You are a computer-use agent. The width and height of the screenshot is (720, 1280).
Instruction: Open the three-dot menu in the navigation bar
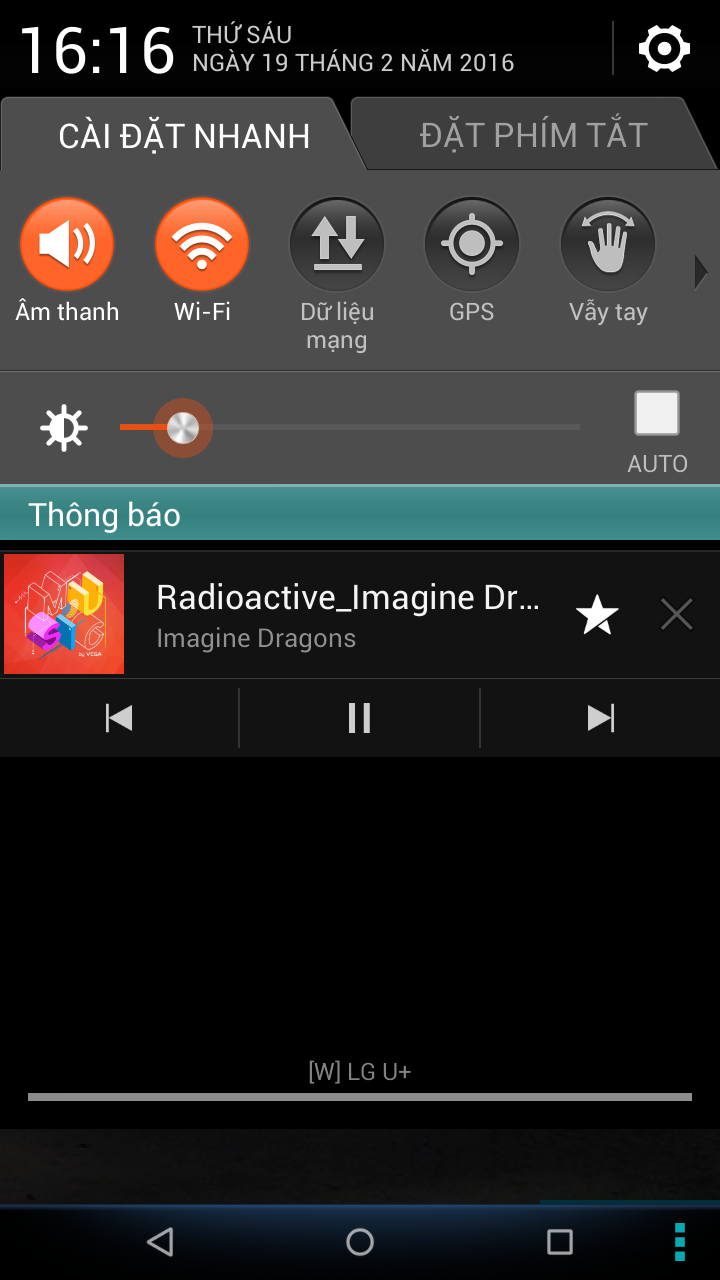tap(680, 1242)
